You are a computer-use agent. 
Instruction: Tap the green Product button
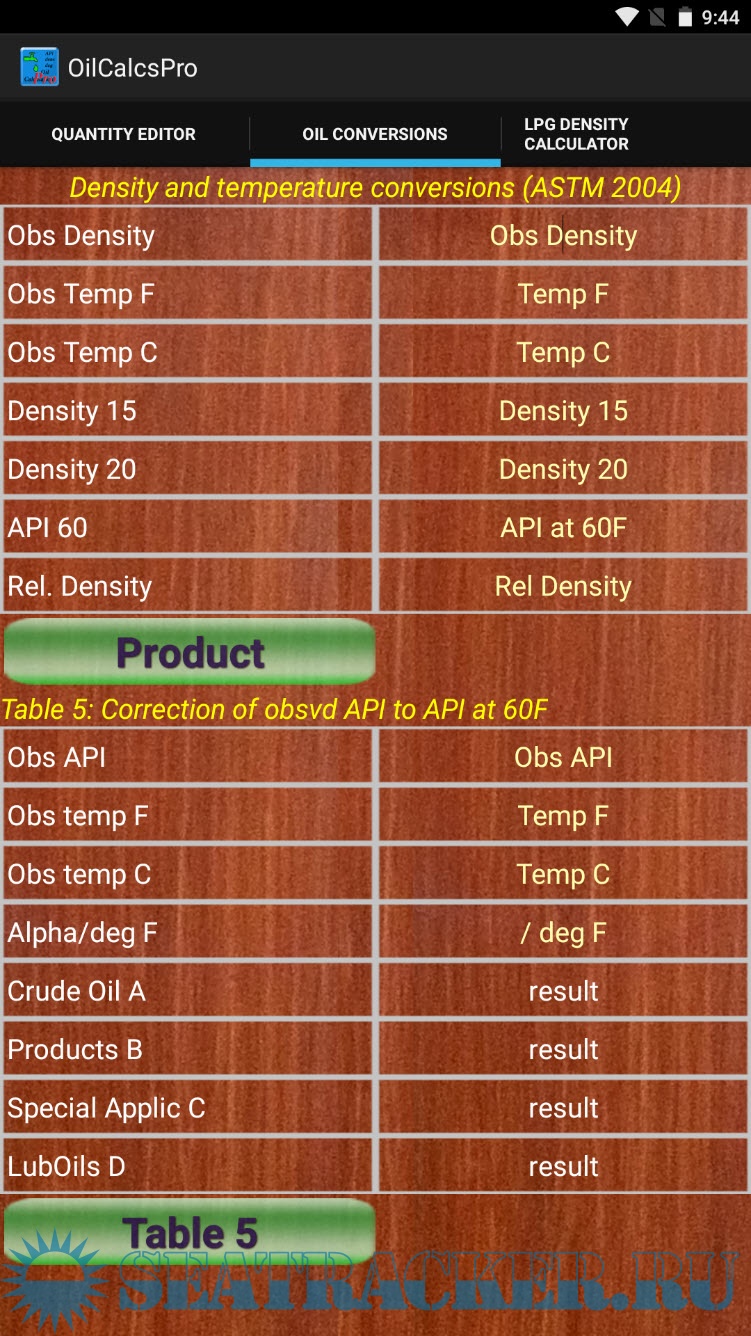190,653
